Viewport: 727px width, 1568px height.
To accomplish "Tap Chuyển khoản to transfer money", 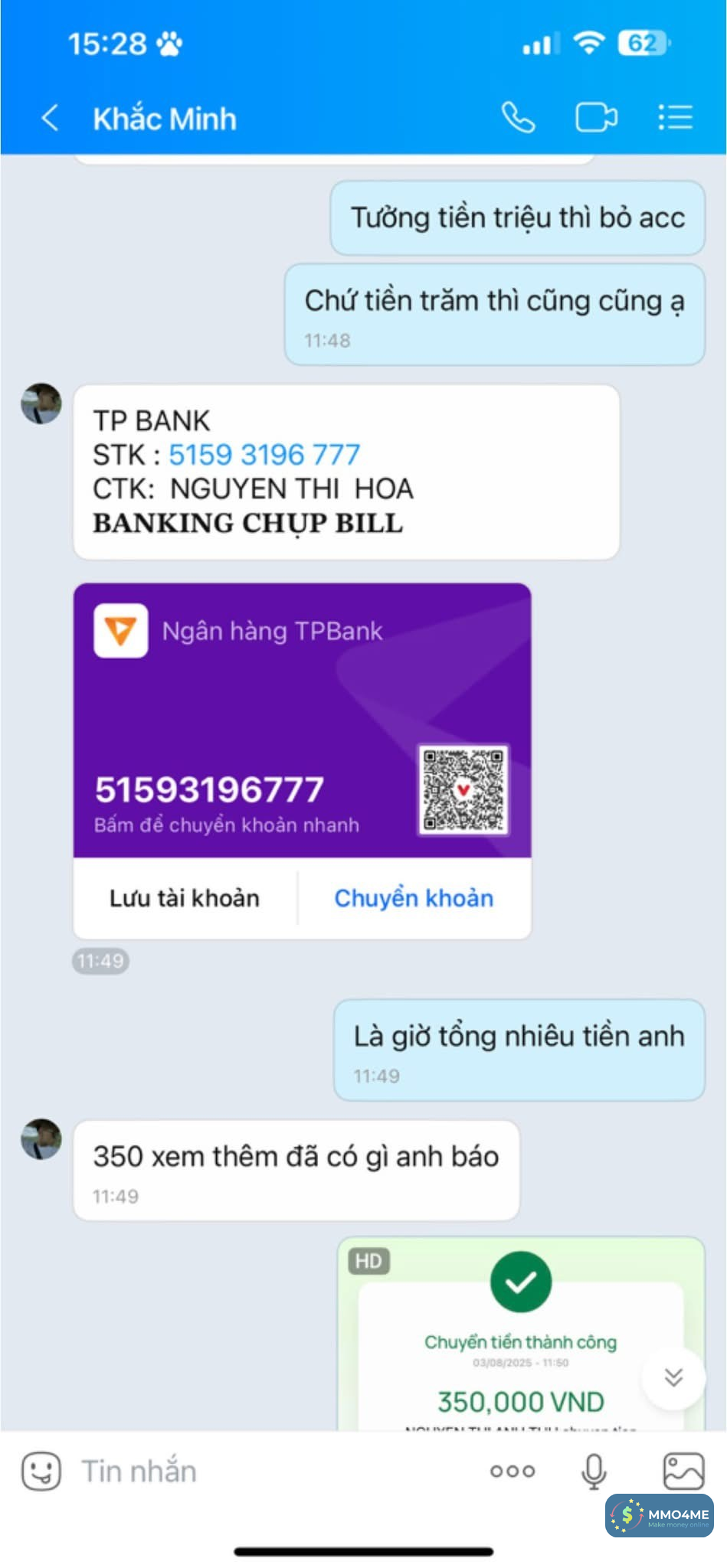I will 414,898.
